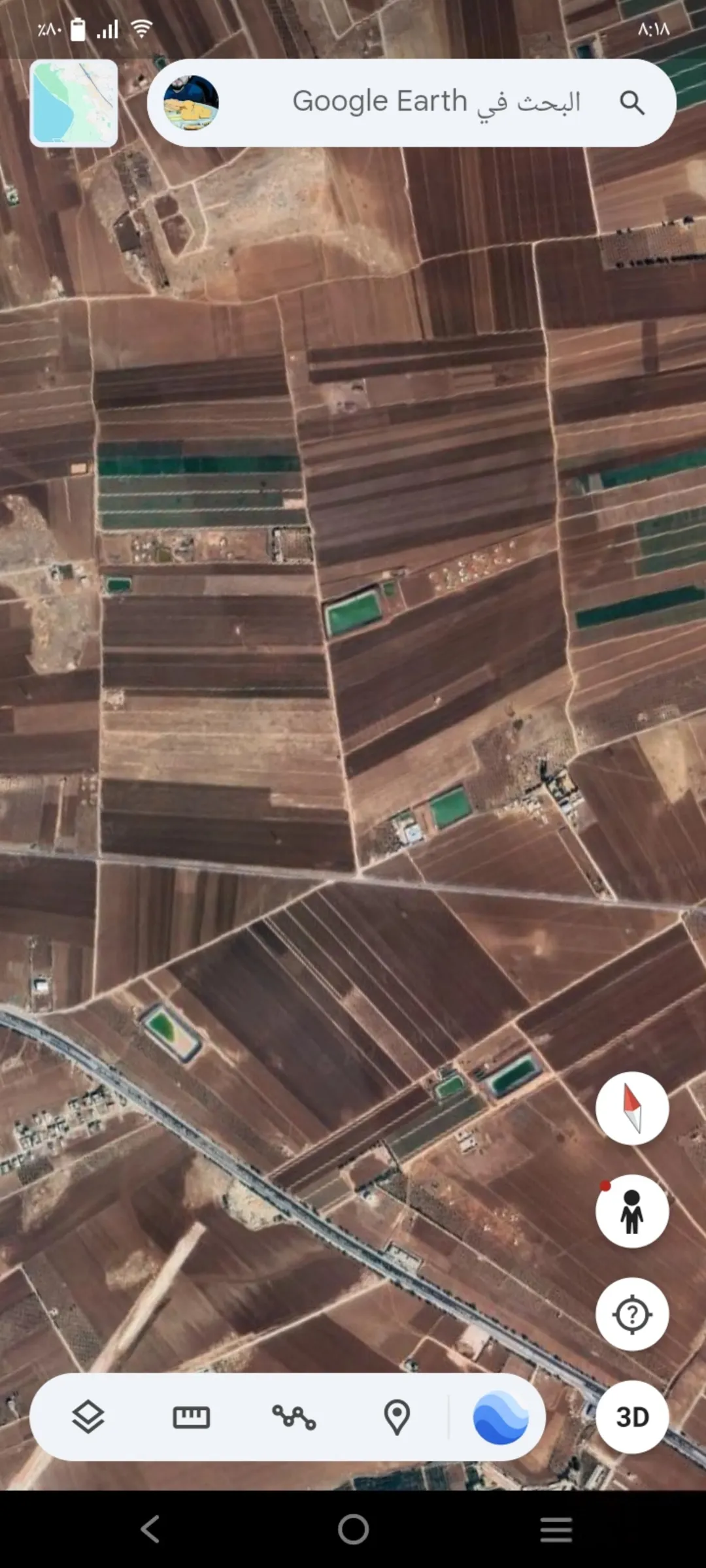Open the blue Earth projects button
The image size is (706, 1568).
click(500, 1417)
